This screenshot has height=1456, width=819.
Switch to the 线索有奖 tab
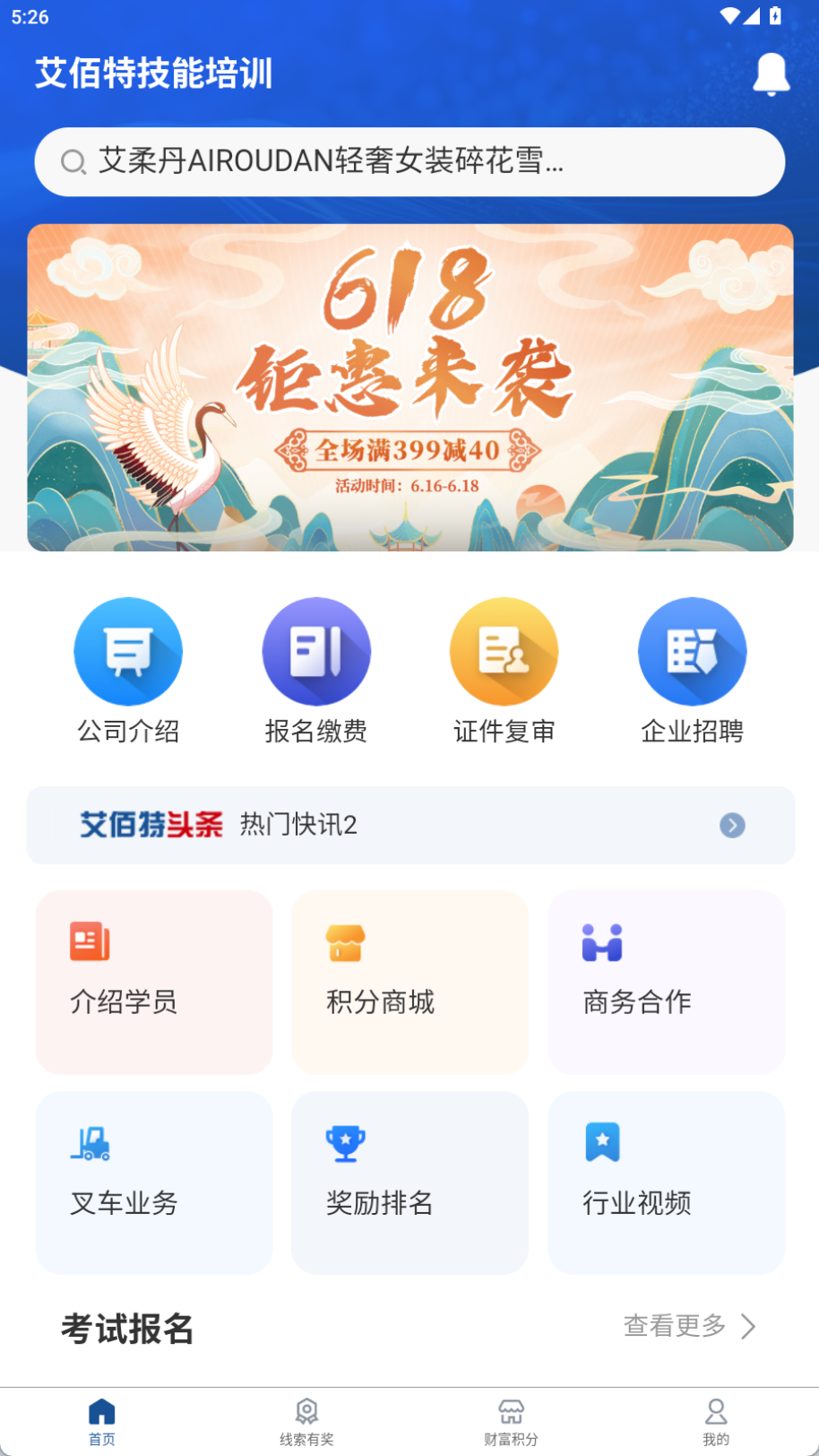point(306,1422)
